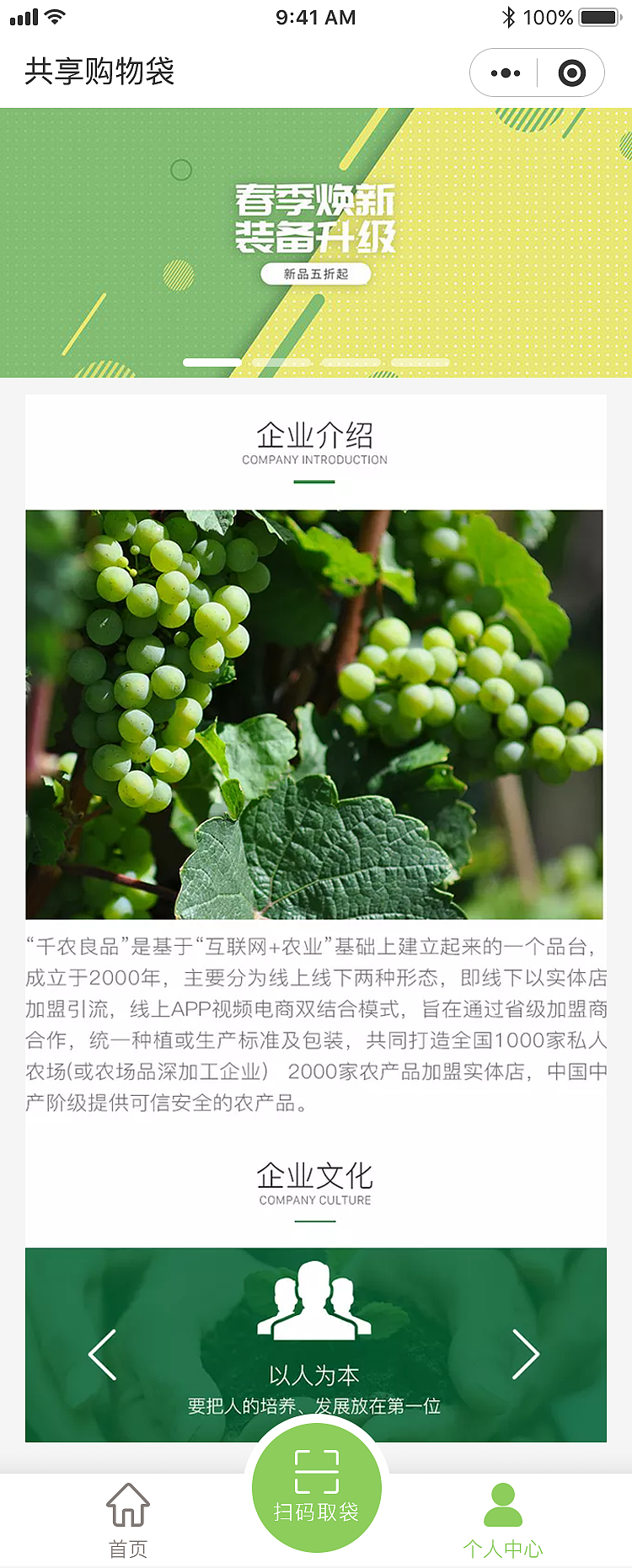This screenshot has height=1568, width=632.
Task: Show previous company culture slide
Action: click(103, 1355)
